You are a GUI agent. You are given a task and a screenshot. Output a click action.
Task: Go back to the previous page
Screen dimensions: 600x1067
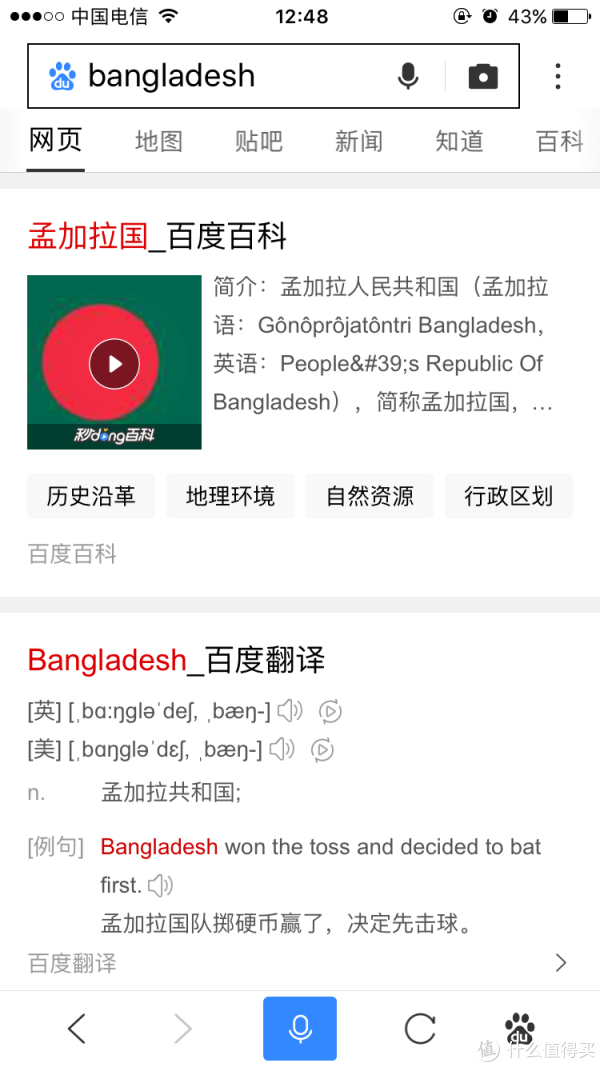[x=77, y=1028]
